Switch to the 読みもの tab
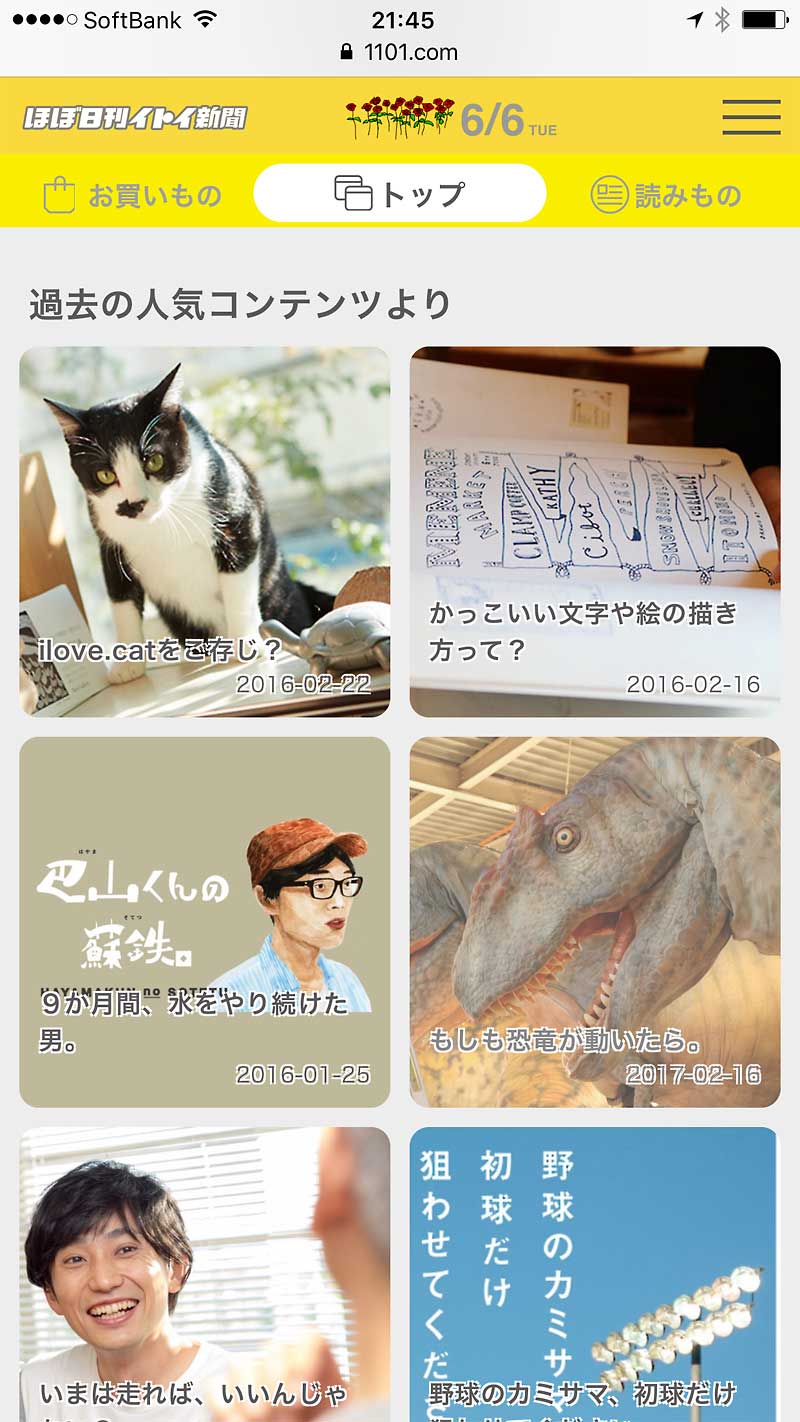The height and width of the screenshot is (1422, 800). (x=666, y=194)
